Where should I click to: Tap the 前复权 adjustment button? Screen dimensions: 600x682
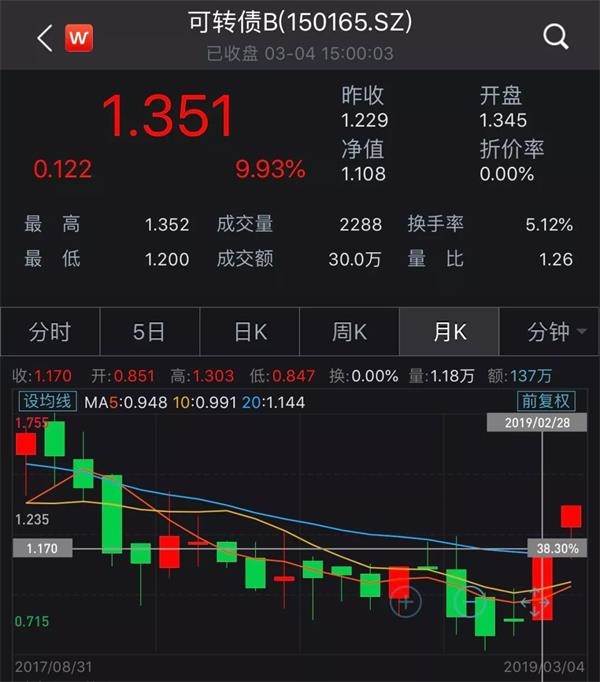tap(546, 401)
